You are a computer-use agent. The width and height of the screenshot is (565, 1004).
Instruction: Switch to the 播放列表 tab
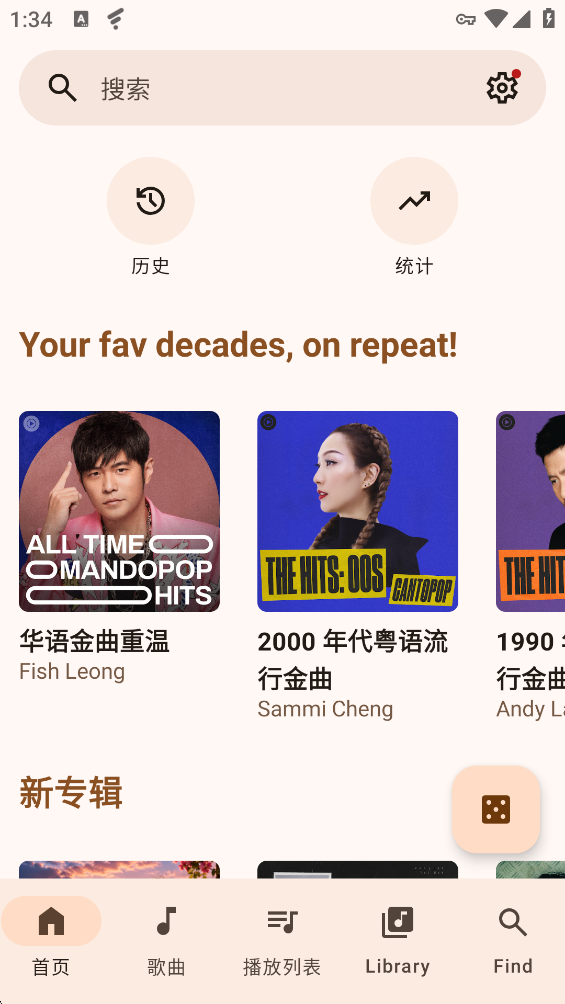(282, 940)
